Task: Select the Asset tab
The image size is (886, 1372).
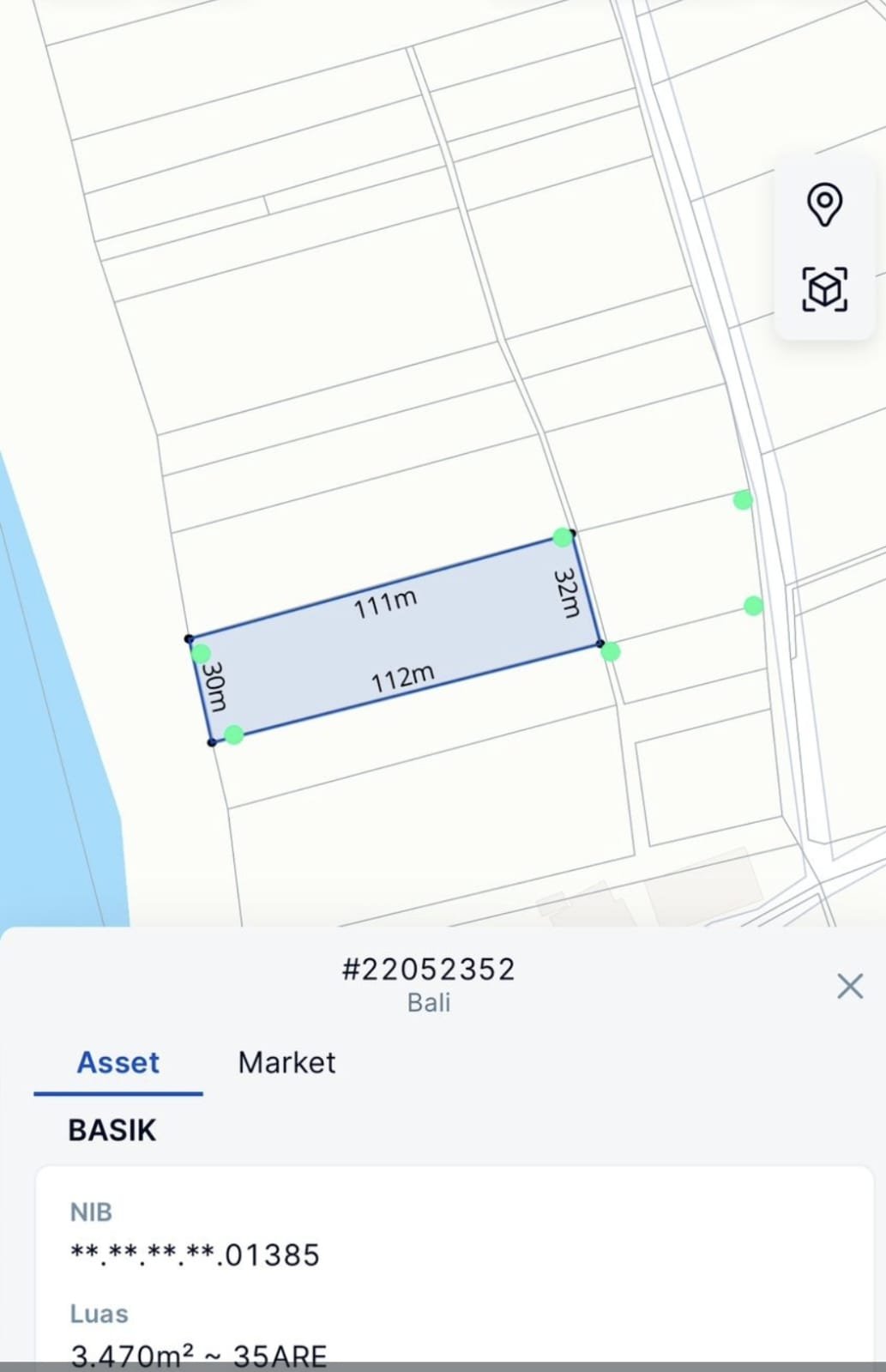Action: click(x=118, y=1062)
